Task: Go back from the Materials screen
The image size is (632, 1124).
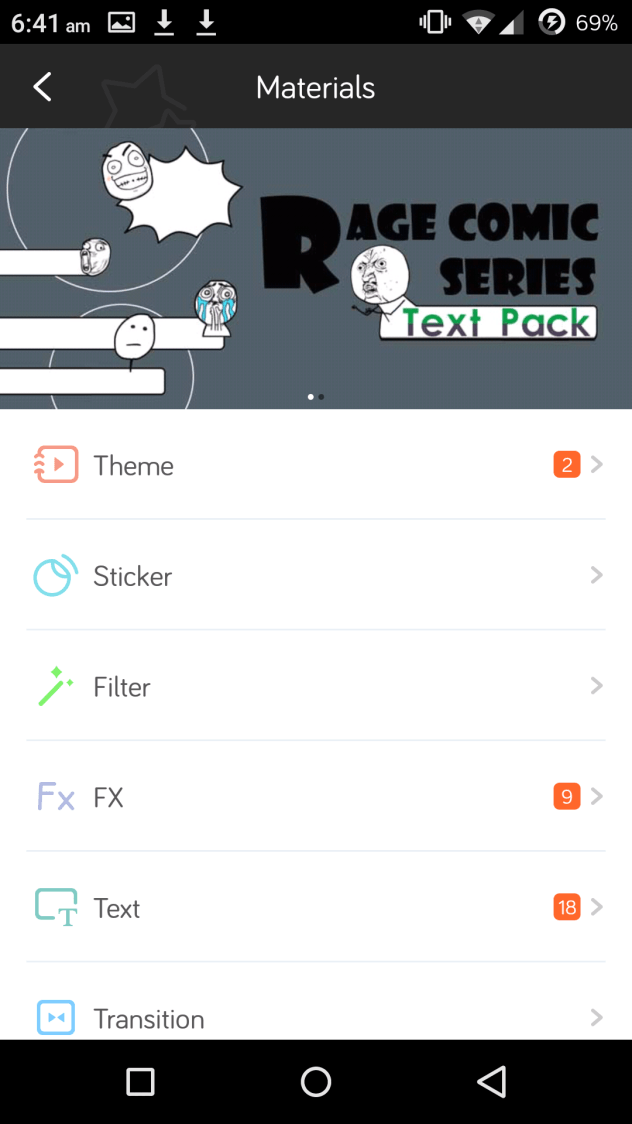Action: click(x=42, y=87)
